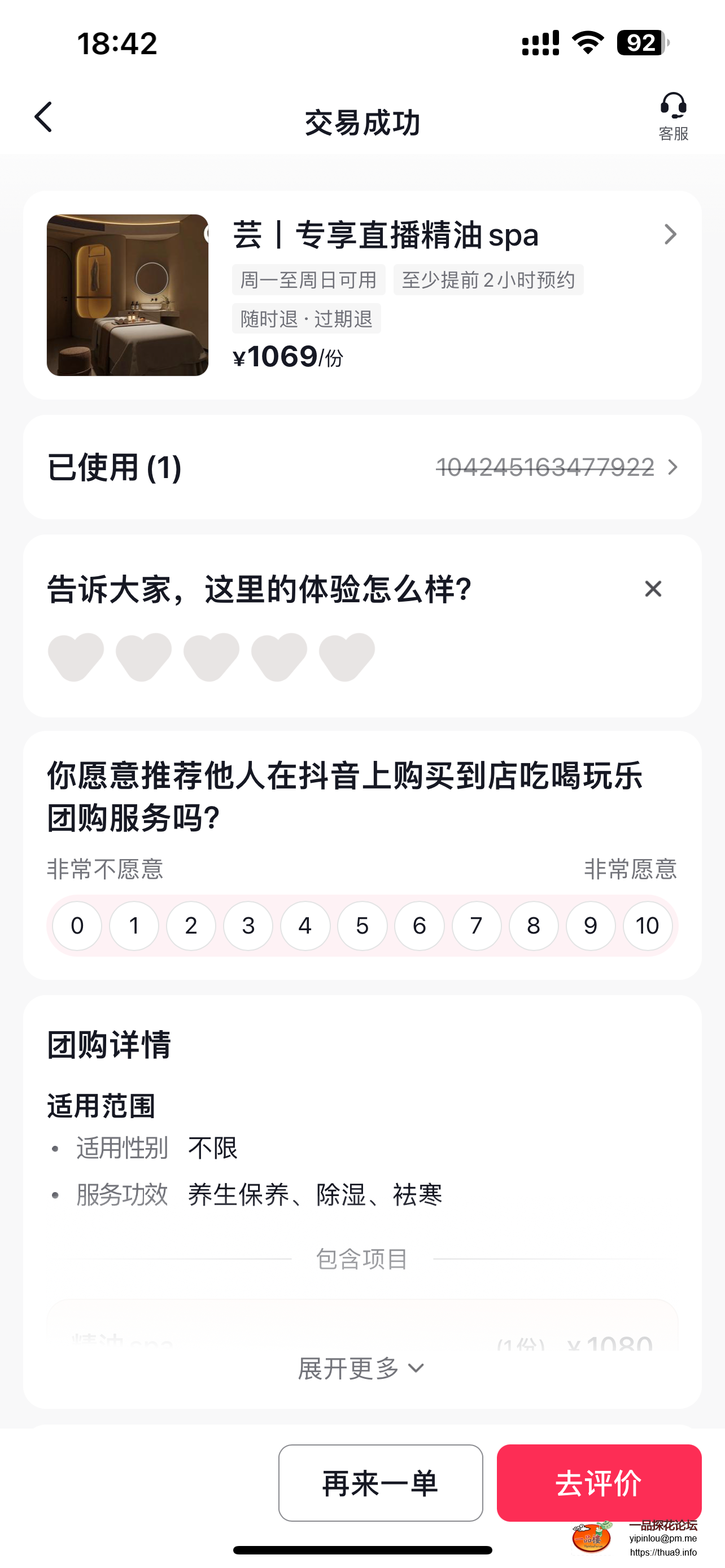Expand 展开更多 in 团购详情
725x1568 pixels.
click(361, 1368)
